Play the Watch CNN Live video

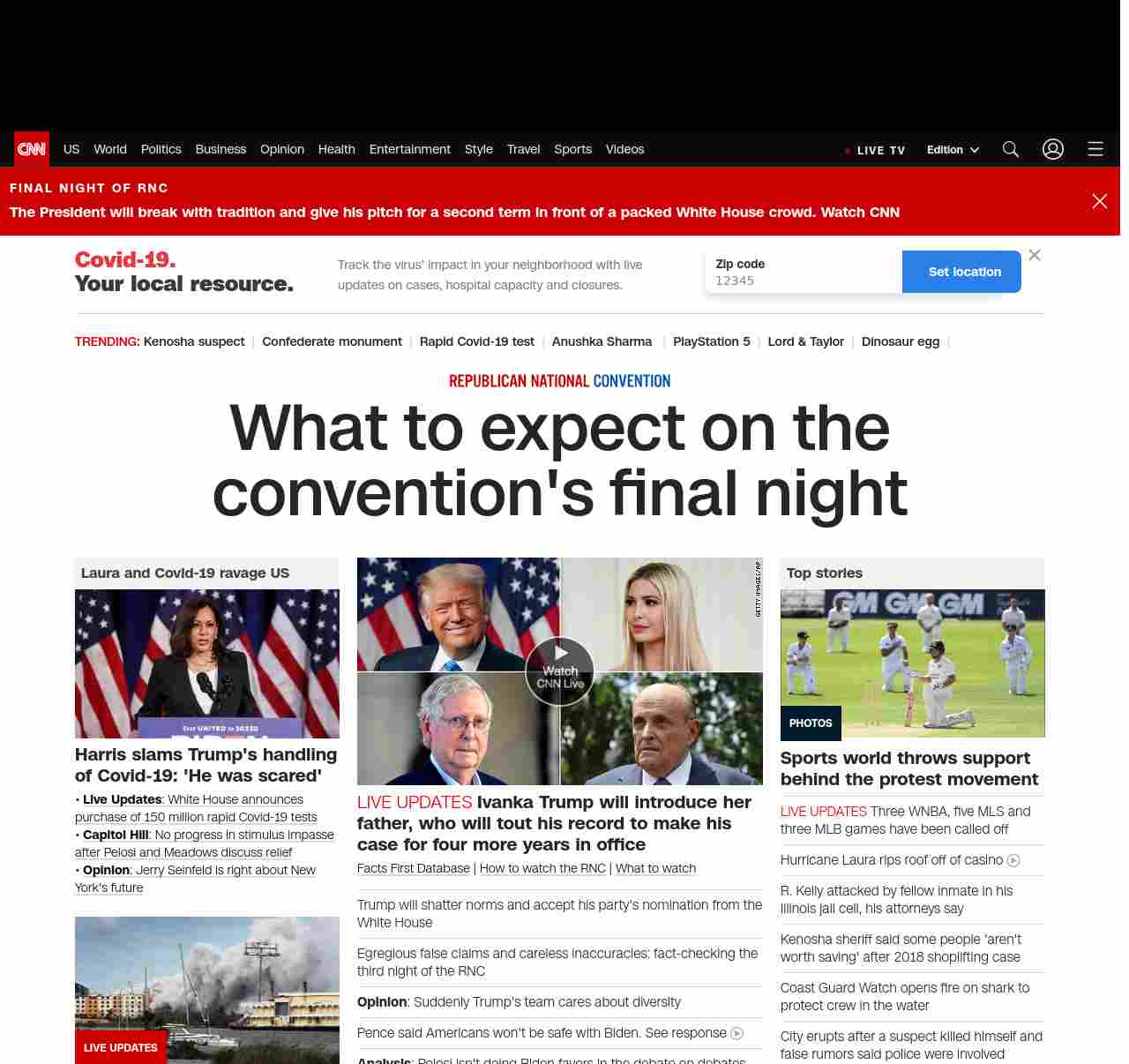560,671
